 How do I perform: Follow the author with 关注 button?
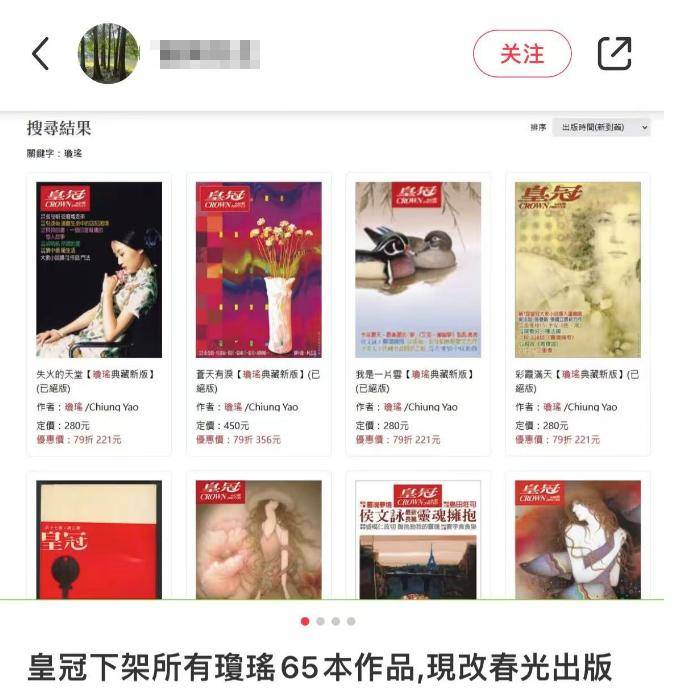[x=522, y=54]
